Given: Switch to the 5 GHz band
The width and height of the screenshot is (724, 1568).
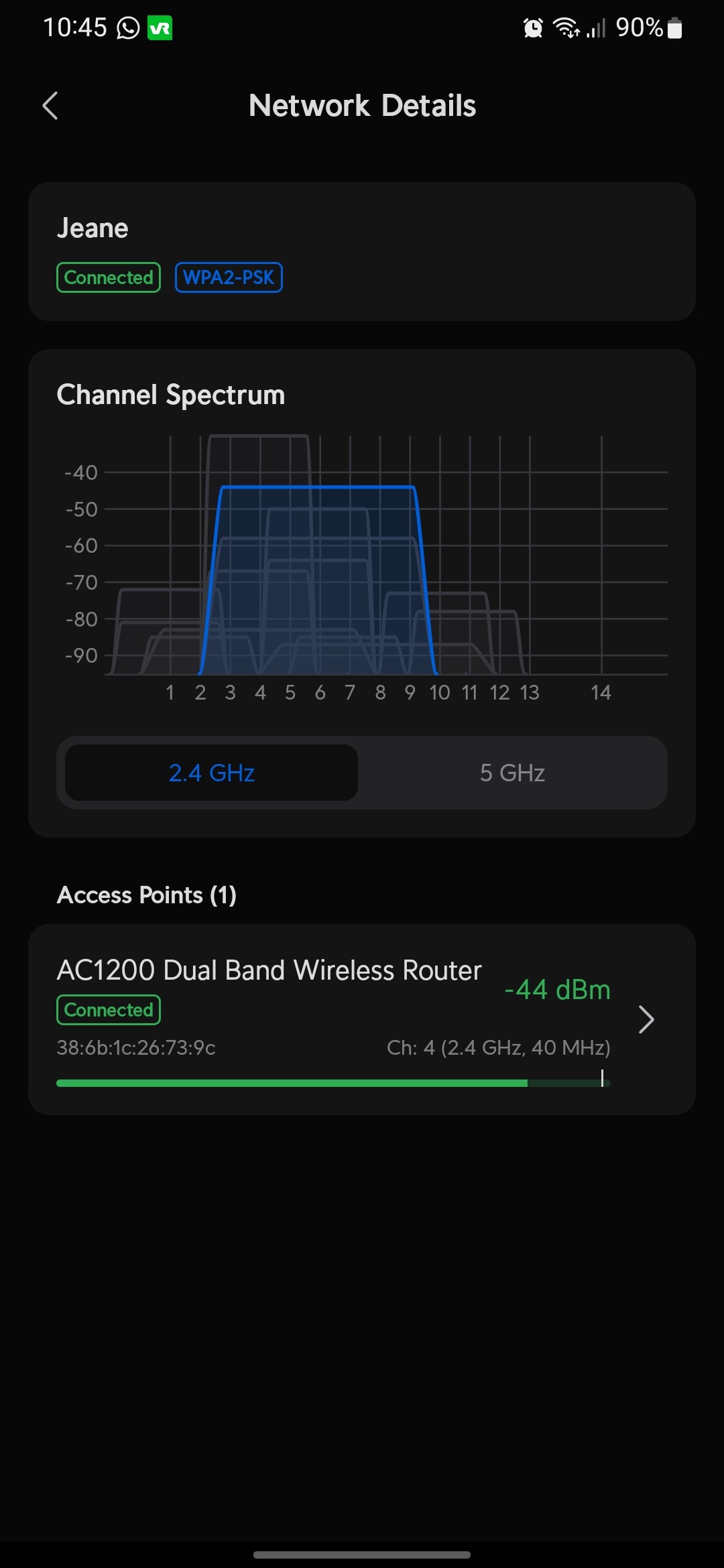Looking at the screenshot, I should coord(512,773).
